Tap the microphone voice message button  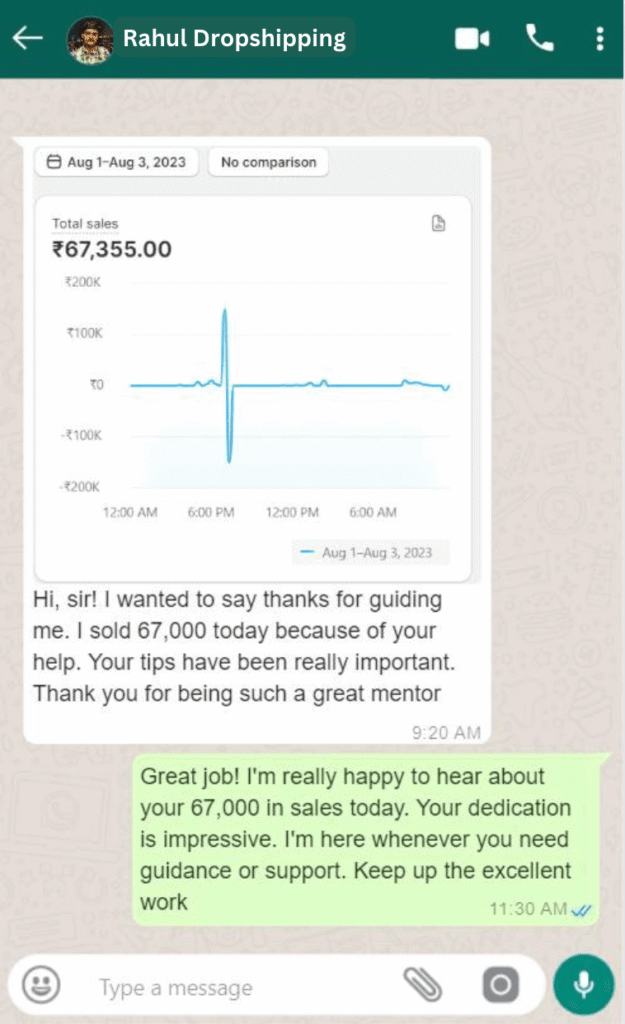(582, 986)
